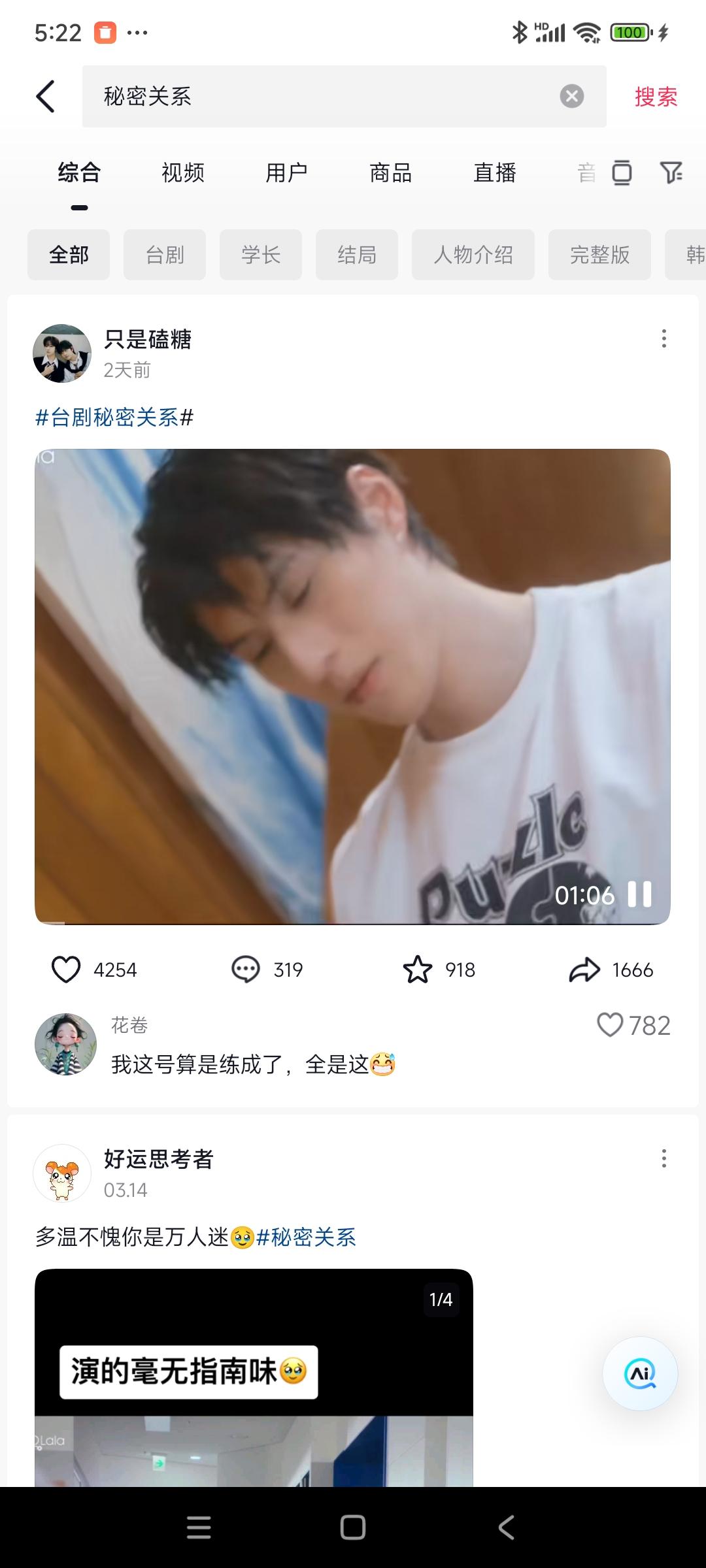The width and height of the screenshot is (706, 1568).
Task: Open the search filter funnel icon
Action: [x=671, y=172]
